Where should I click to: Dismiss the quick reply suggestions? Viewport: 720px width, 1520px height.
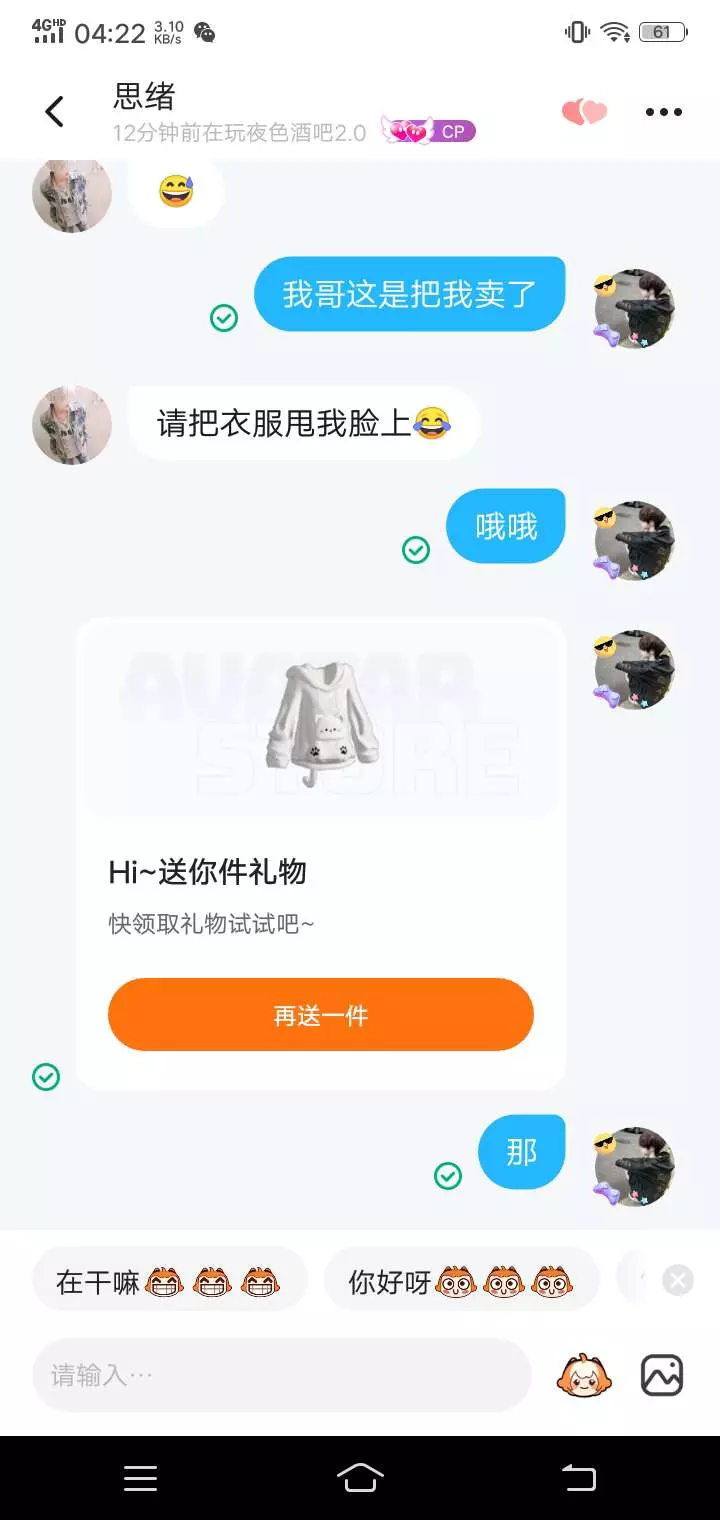coord(678,1279)
